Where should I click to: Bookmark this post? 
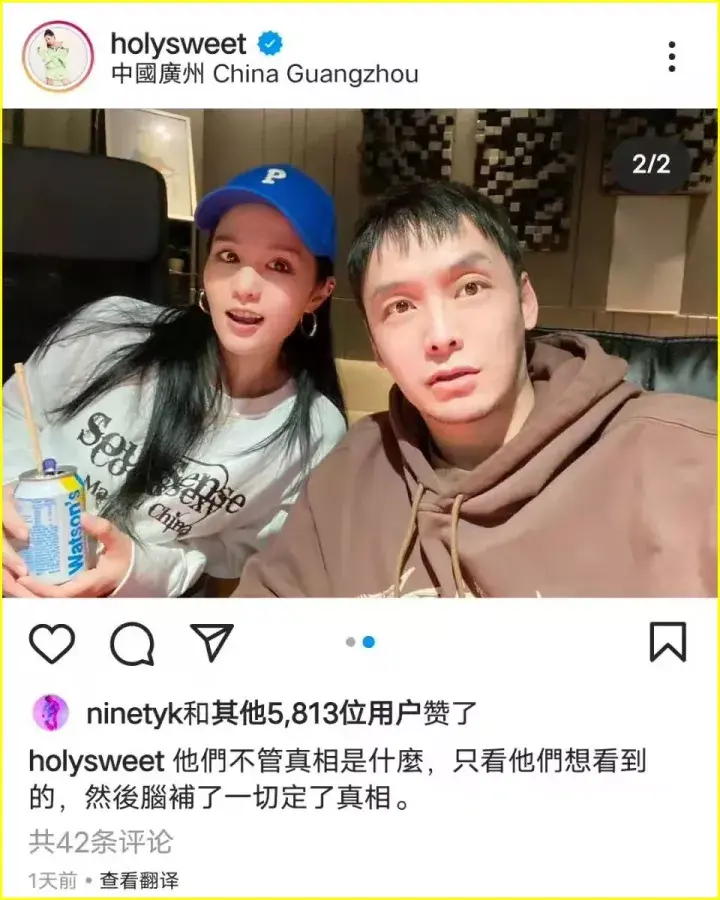[668, 642]
